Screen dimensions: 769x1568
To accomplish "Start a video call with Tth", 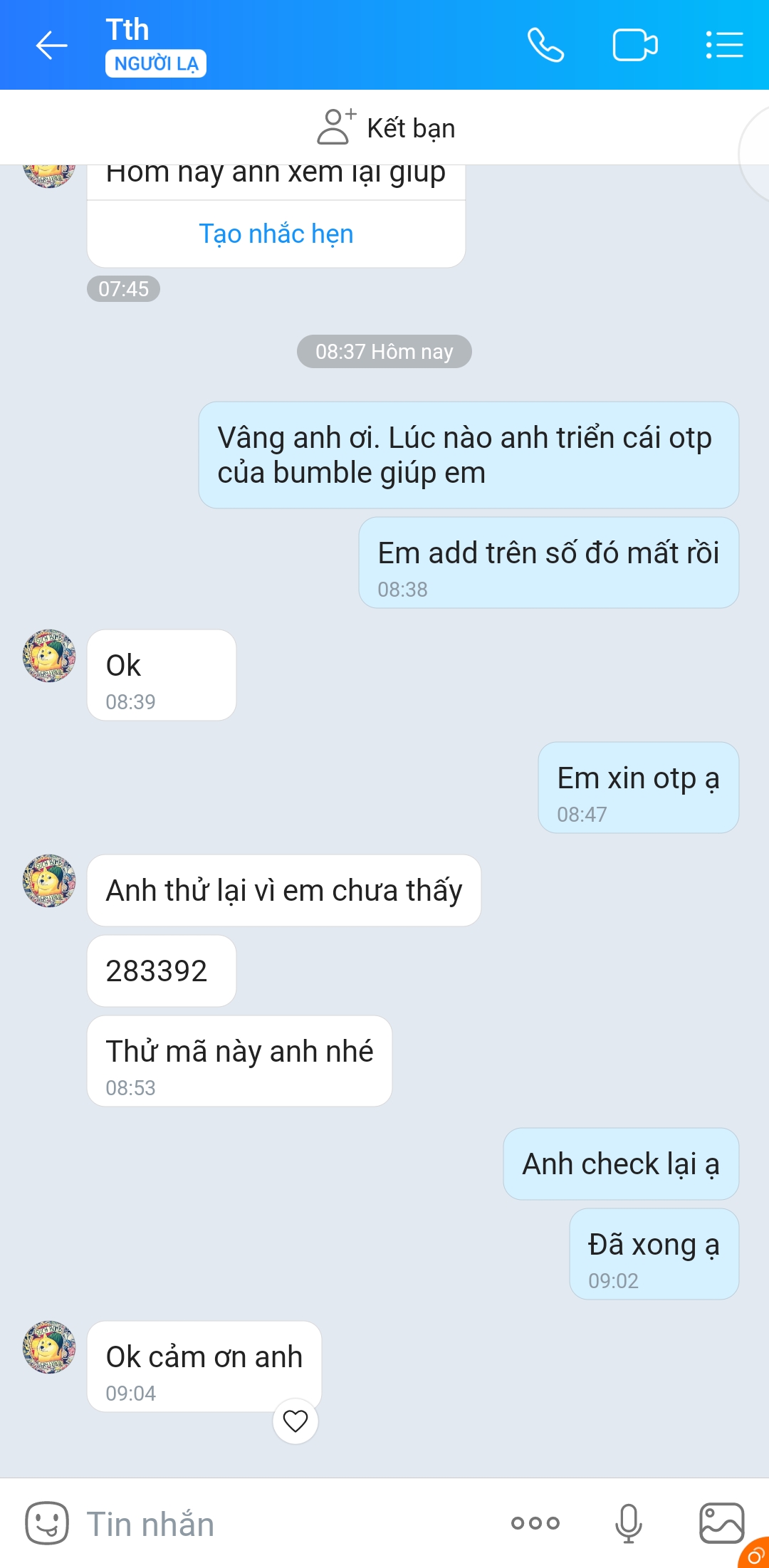I will click(635, 45).
